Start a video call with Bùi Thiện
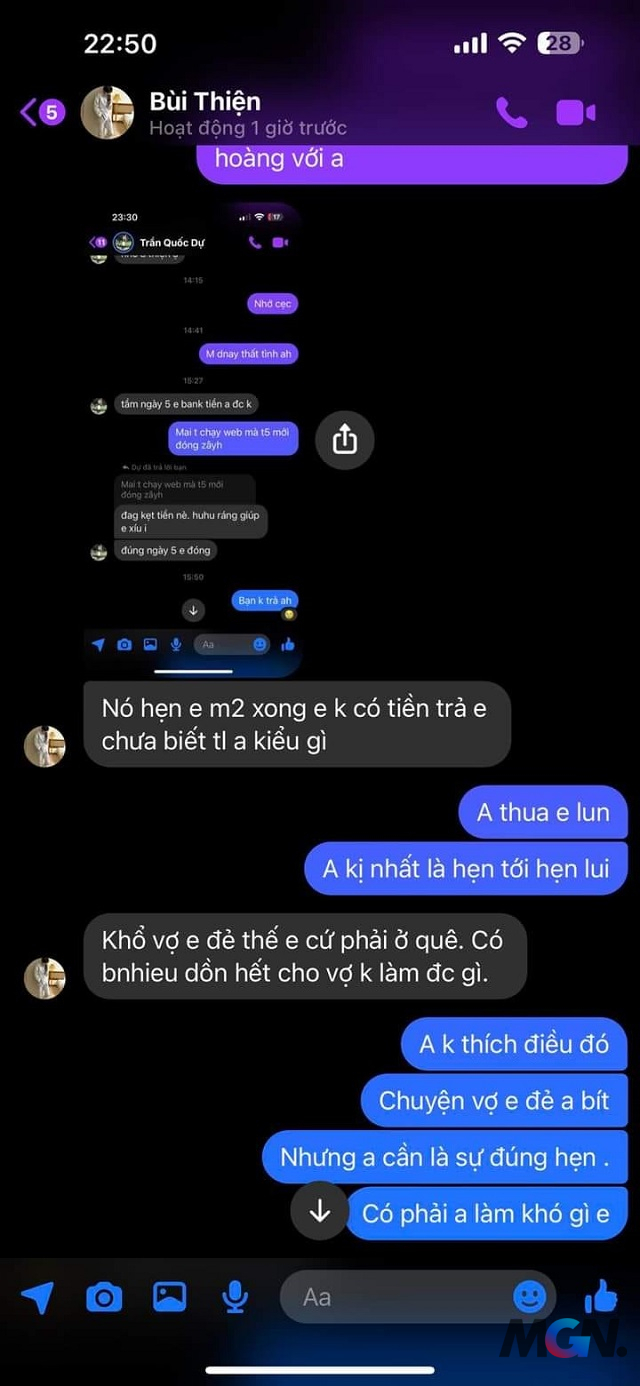Image resolution: width=640 pixels, height=1386 pixels. 576,112
